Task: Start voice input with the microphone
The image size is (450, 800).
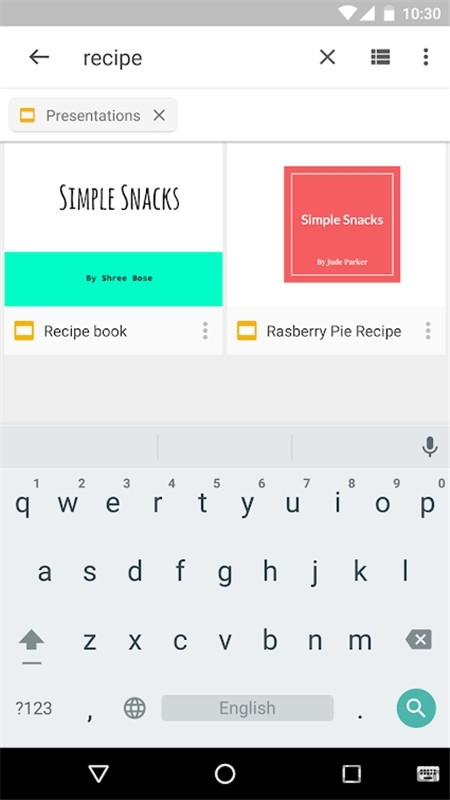Action: tap(430, 447)
